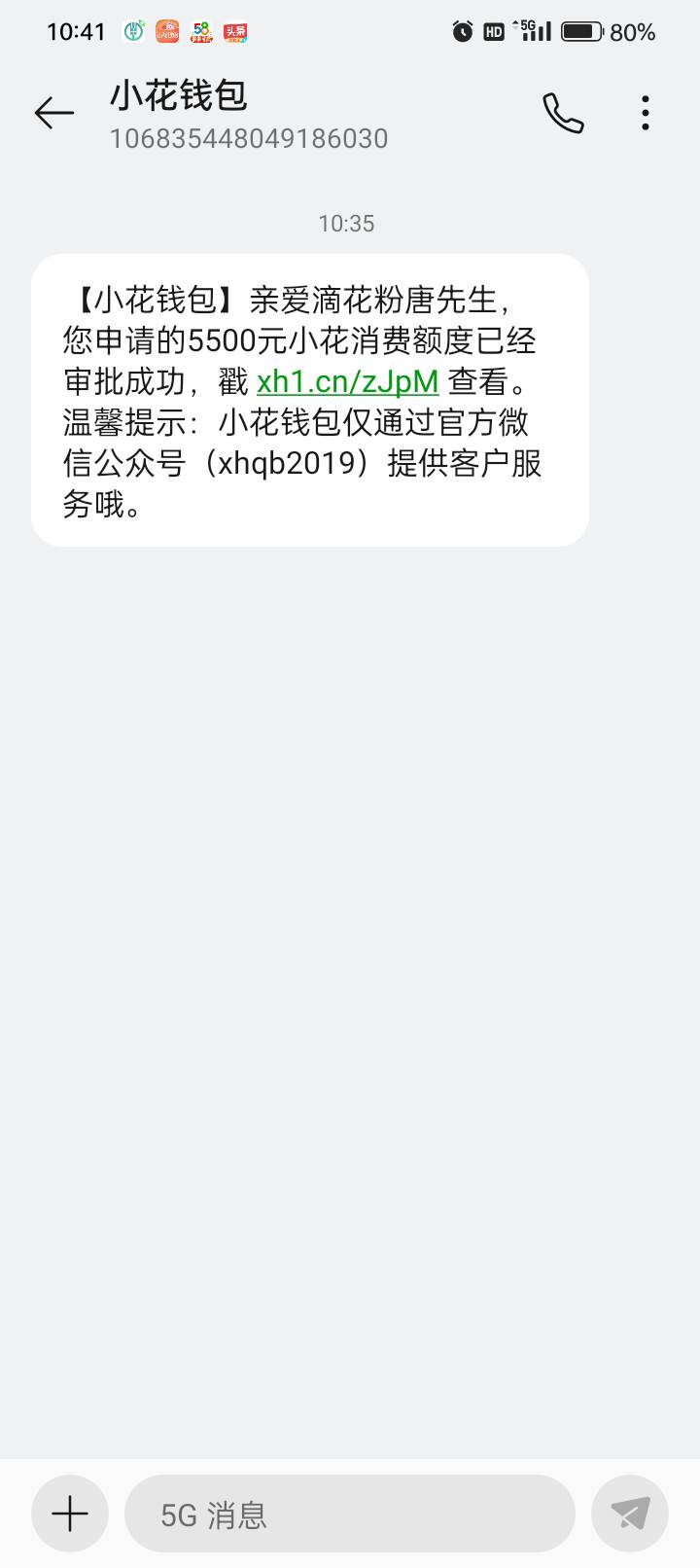Go back using the arrow icon
This screenshot has width=700, height=1568.
coord(54,113)
